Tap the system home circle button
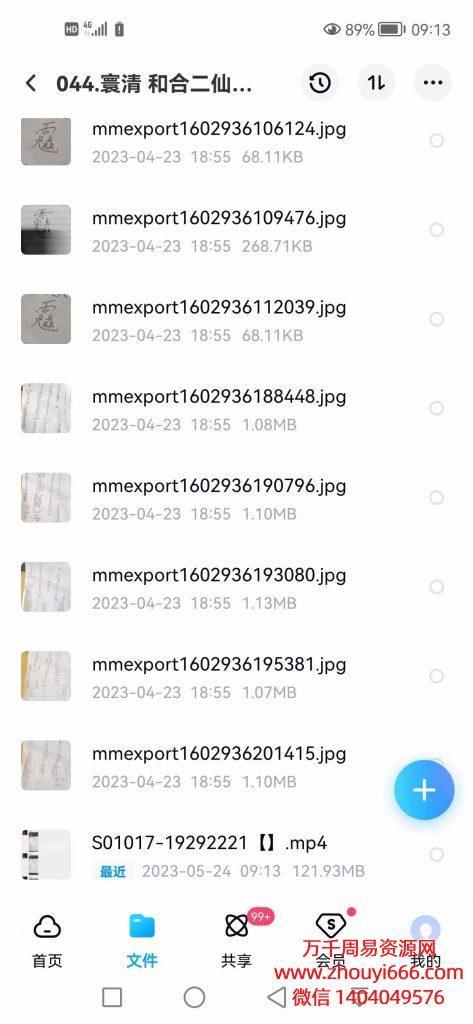This screenshot has height=1024, width=473. point(194,997)
